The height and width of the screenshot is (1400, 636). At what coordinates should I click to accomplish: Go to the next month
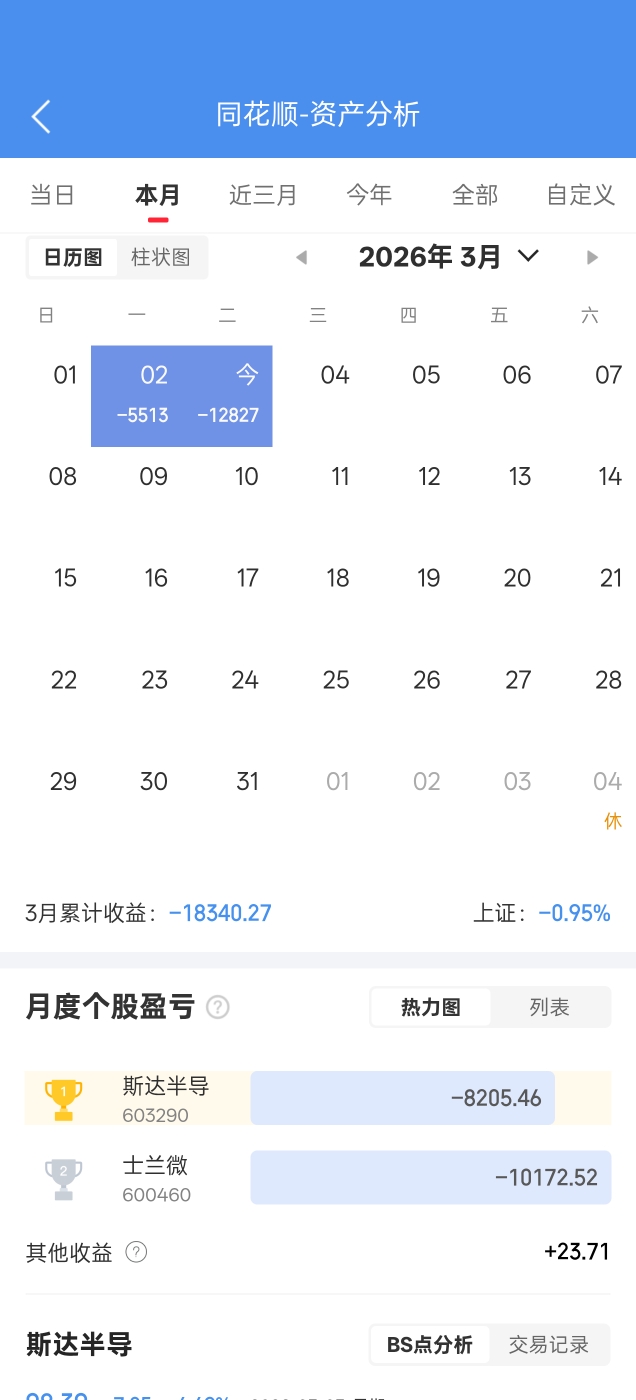click(592, 258)
